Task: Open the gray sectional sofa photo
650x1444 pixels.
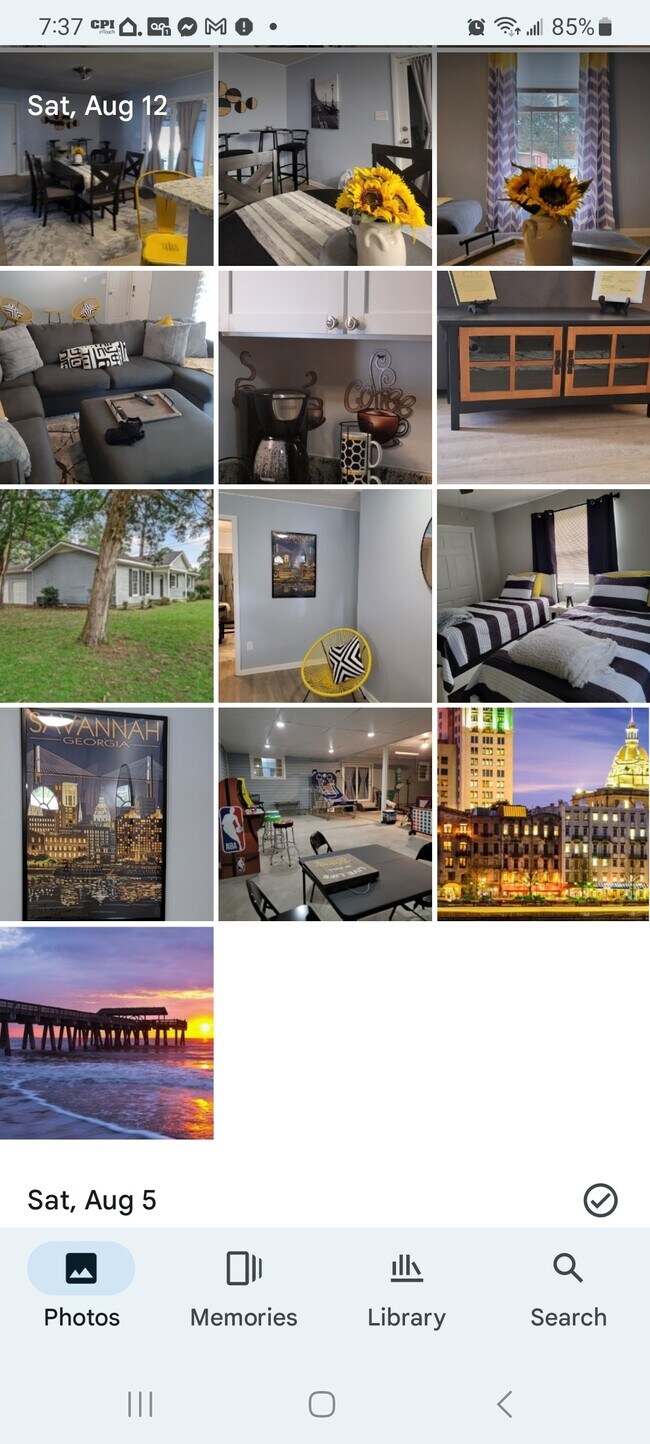Action: 106,377
